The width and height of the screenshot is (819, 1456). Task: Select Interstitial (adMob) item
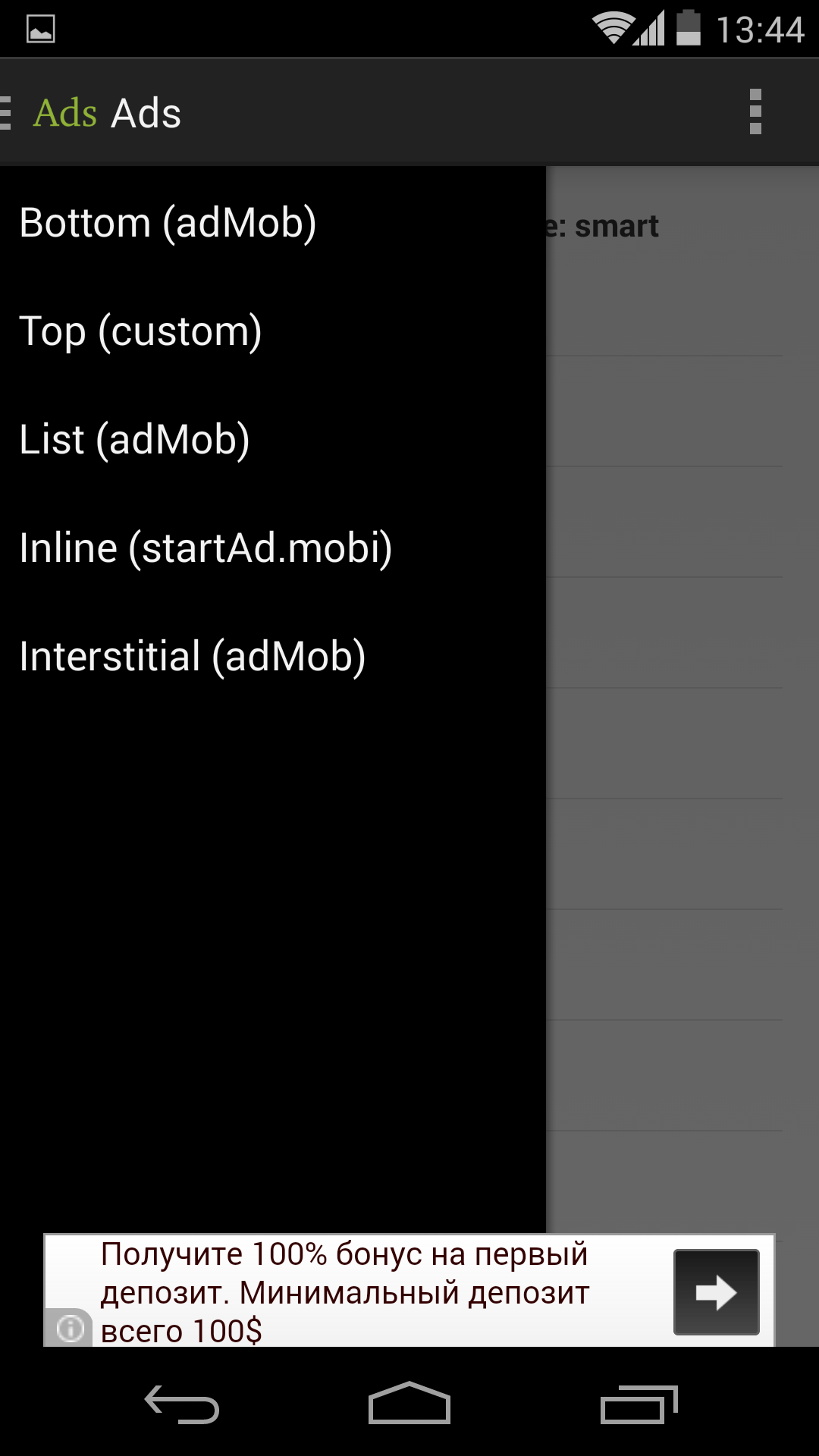click(193, 657)
